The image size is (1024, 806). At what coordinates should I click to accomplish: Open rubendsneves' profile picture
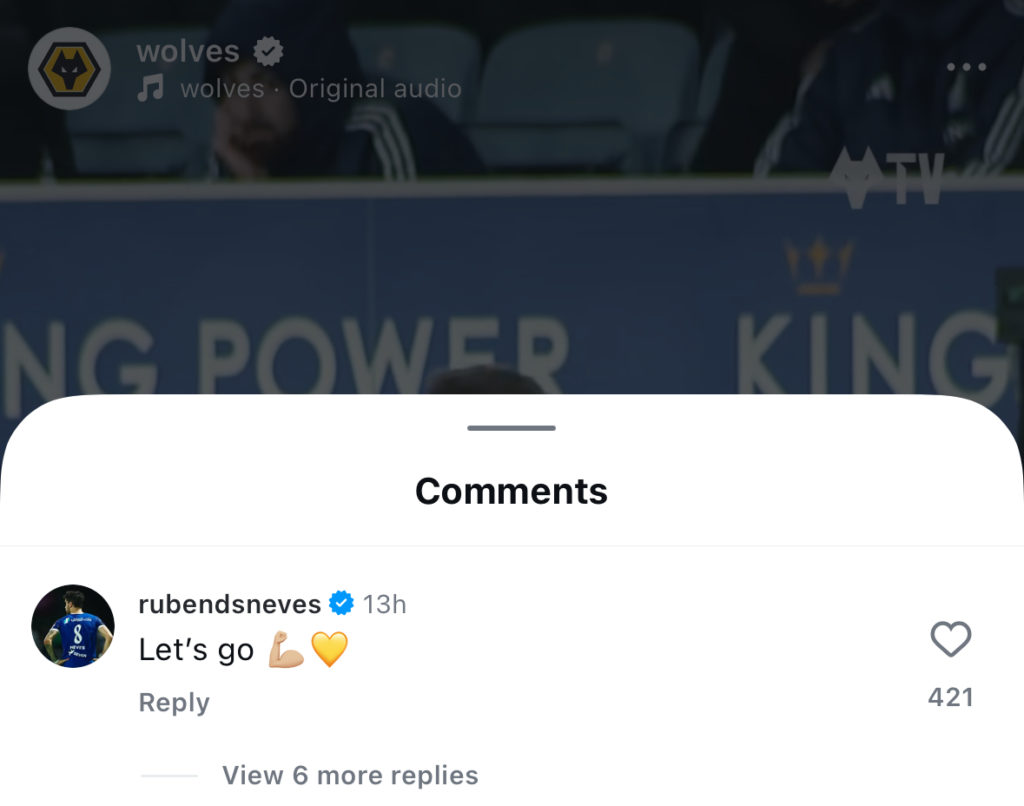point(73,627)
